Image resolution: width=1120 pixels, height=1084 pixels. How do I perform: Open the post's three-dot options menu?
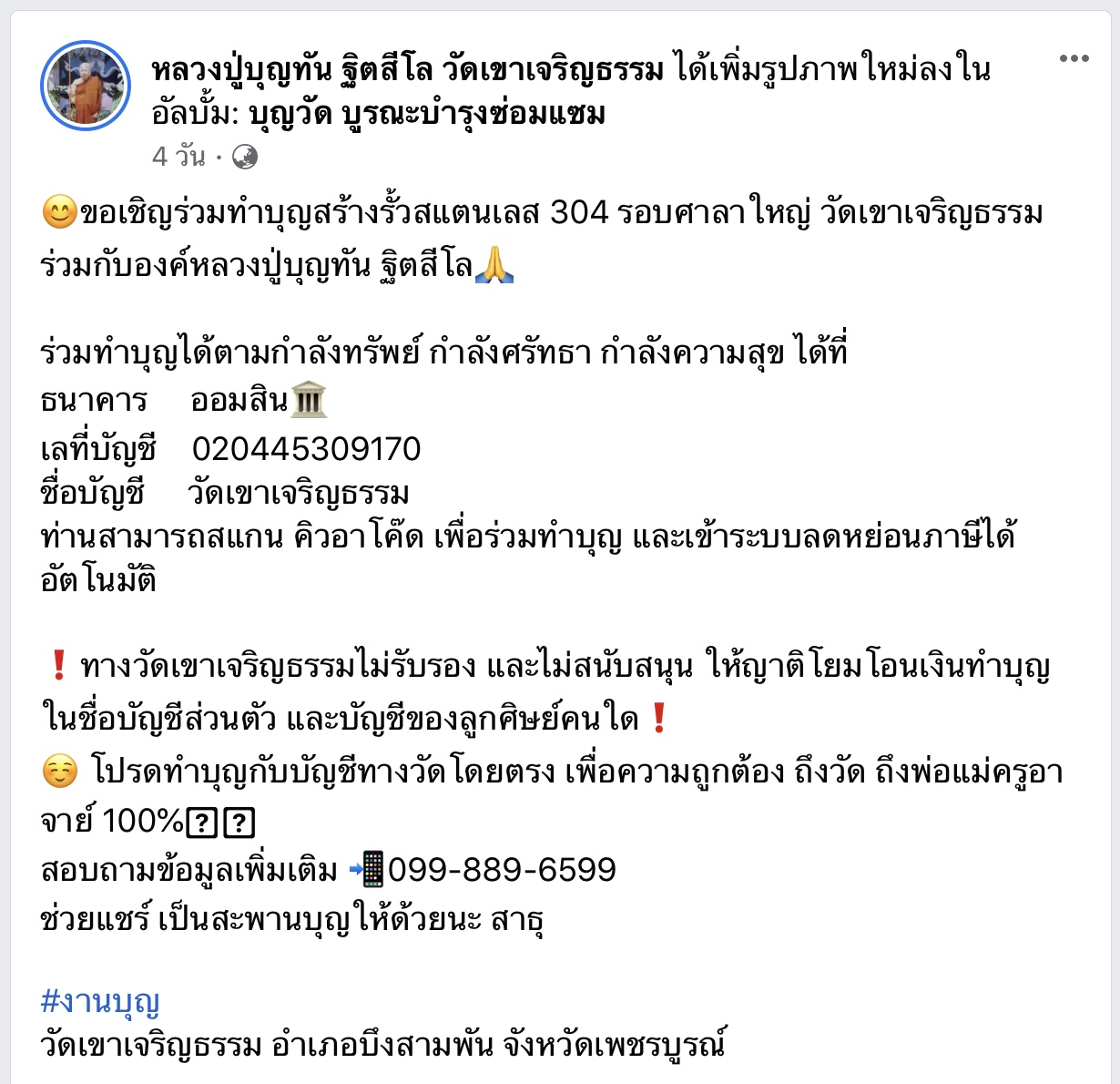(1074, 59)
